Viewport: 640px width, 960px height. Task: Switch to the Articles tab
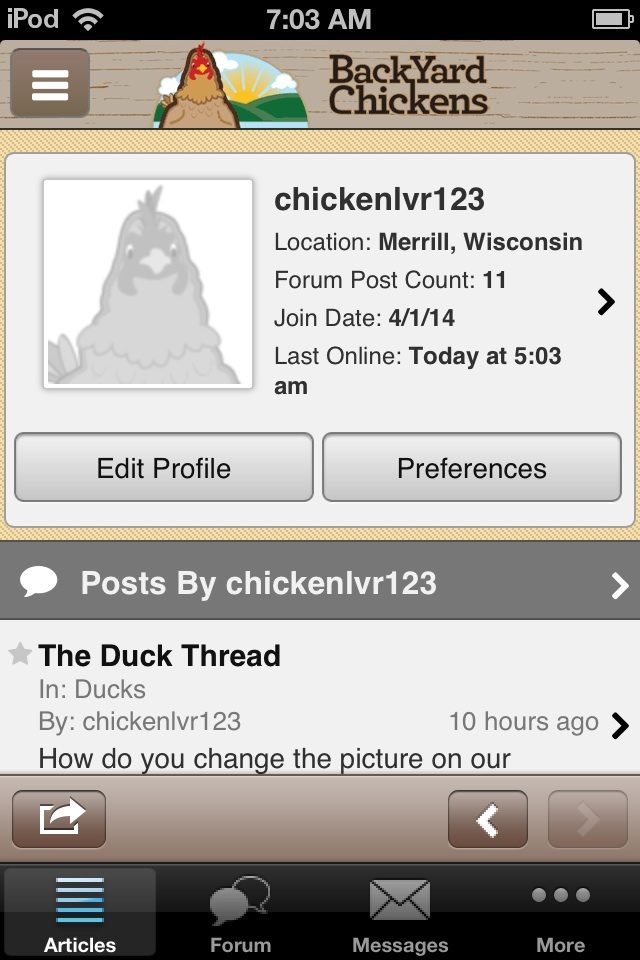tap(80, 912)
